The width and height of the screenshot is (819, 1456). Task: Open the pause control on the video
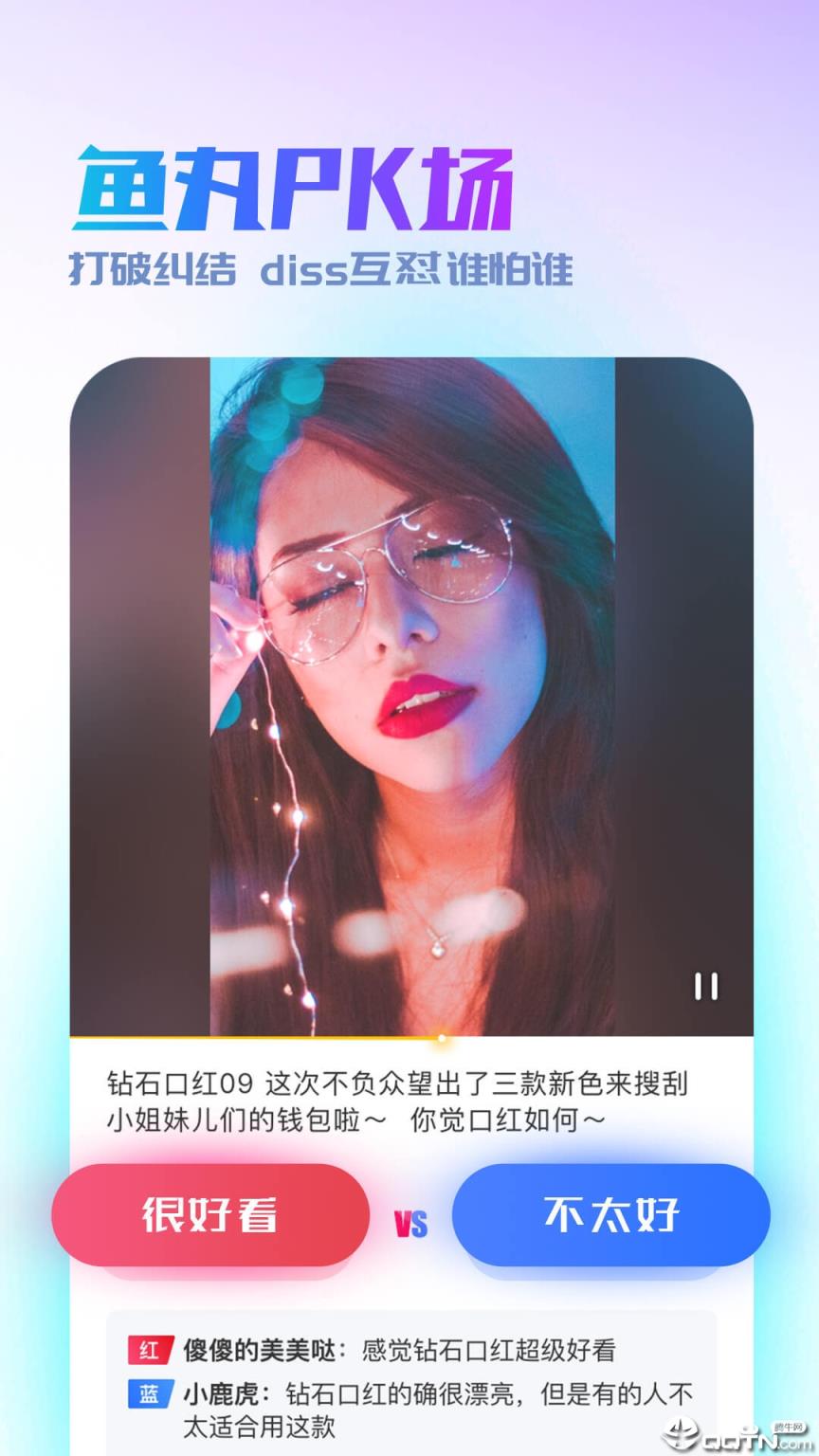tap(705, 987)
